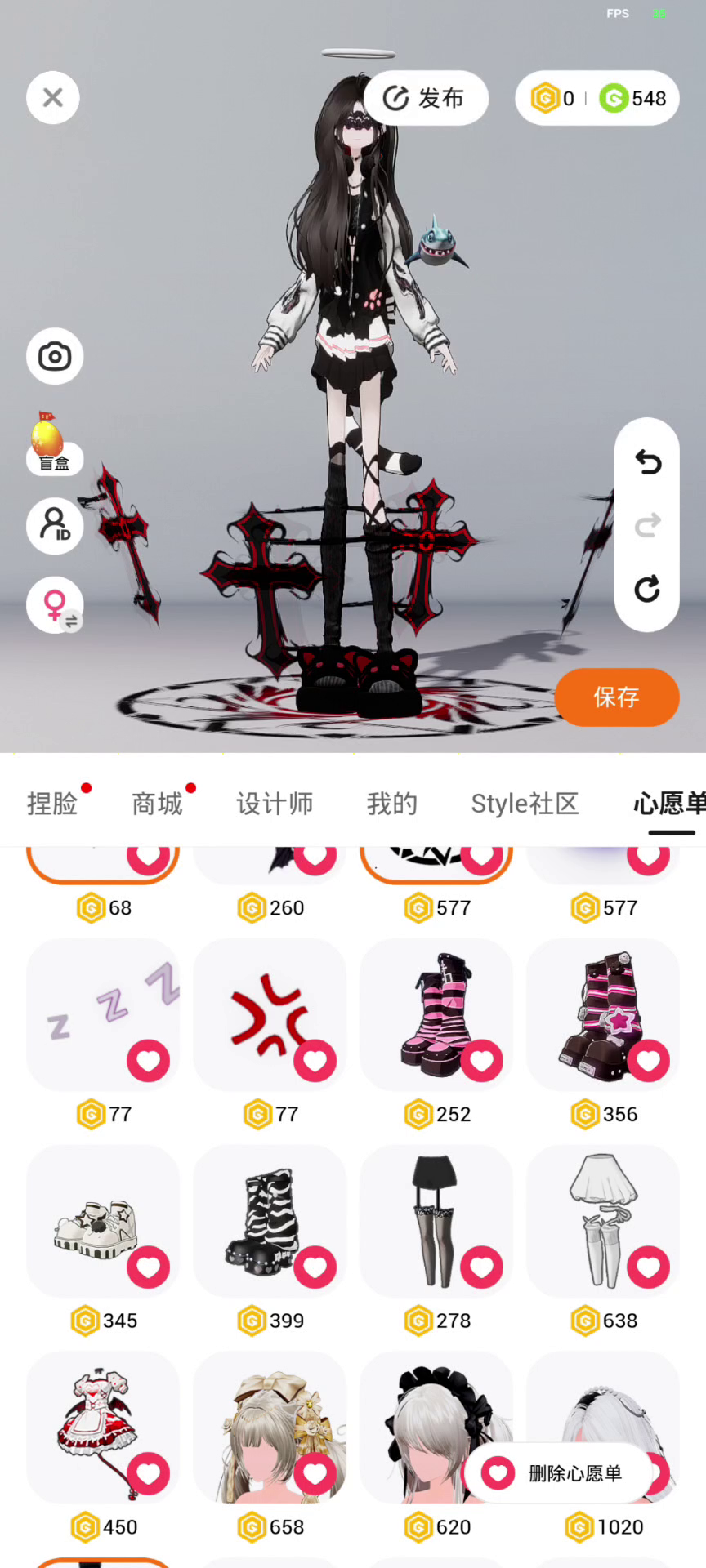Open the camera to take a photo
The height and width of the screenshot is (1568, 706).
pos(55,357)
